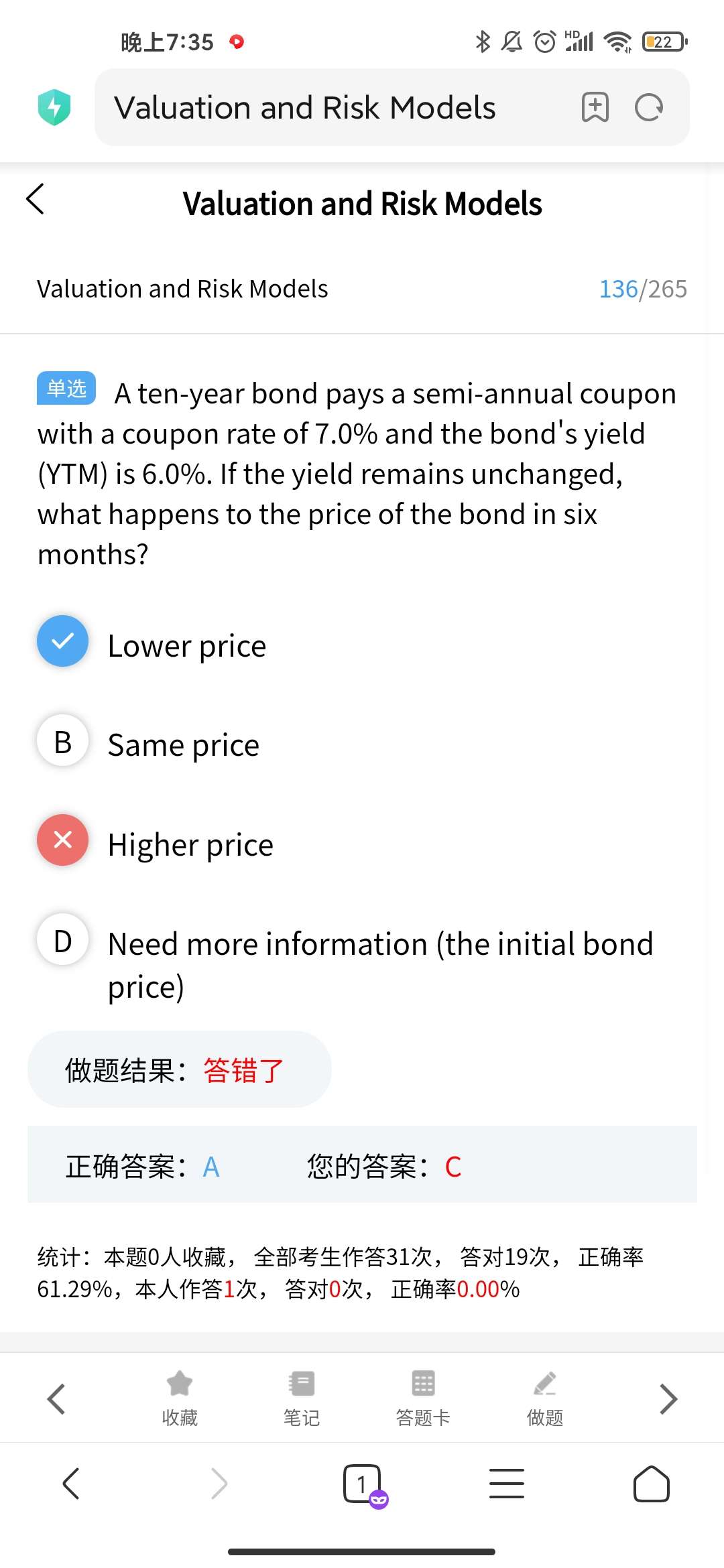Go to the previous question
Viewport: 724px width, 1568px height.
[x=56, y=1398]
